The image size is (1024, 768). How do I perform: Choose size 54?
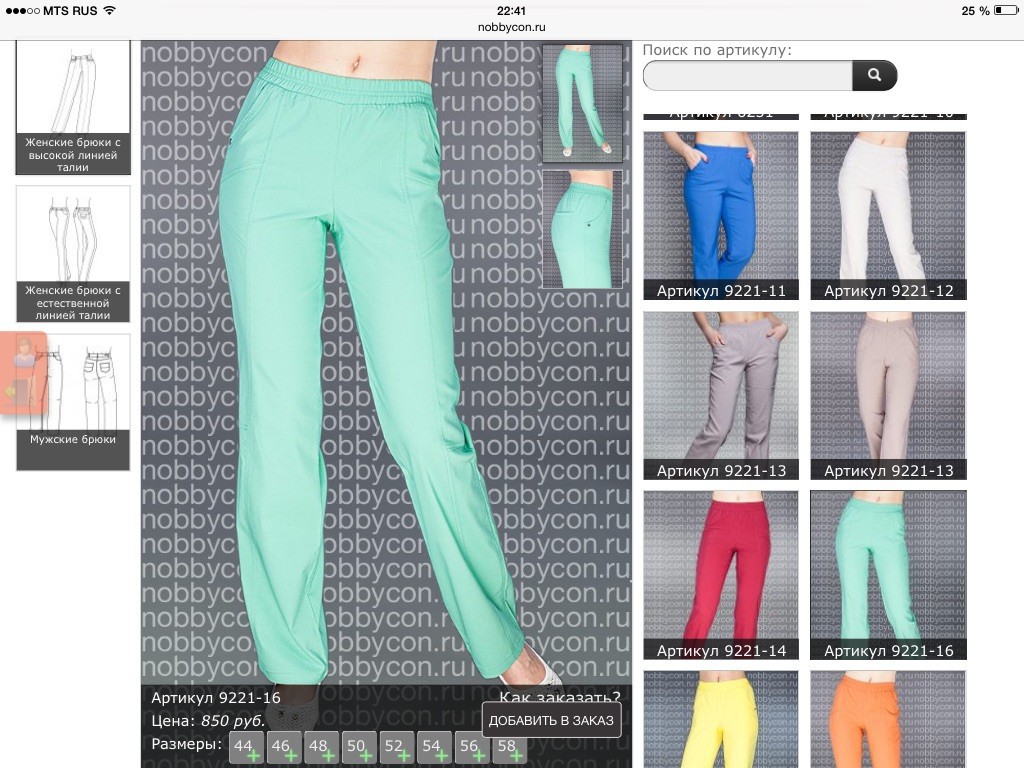(x=433, y=747)
